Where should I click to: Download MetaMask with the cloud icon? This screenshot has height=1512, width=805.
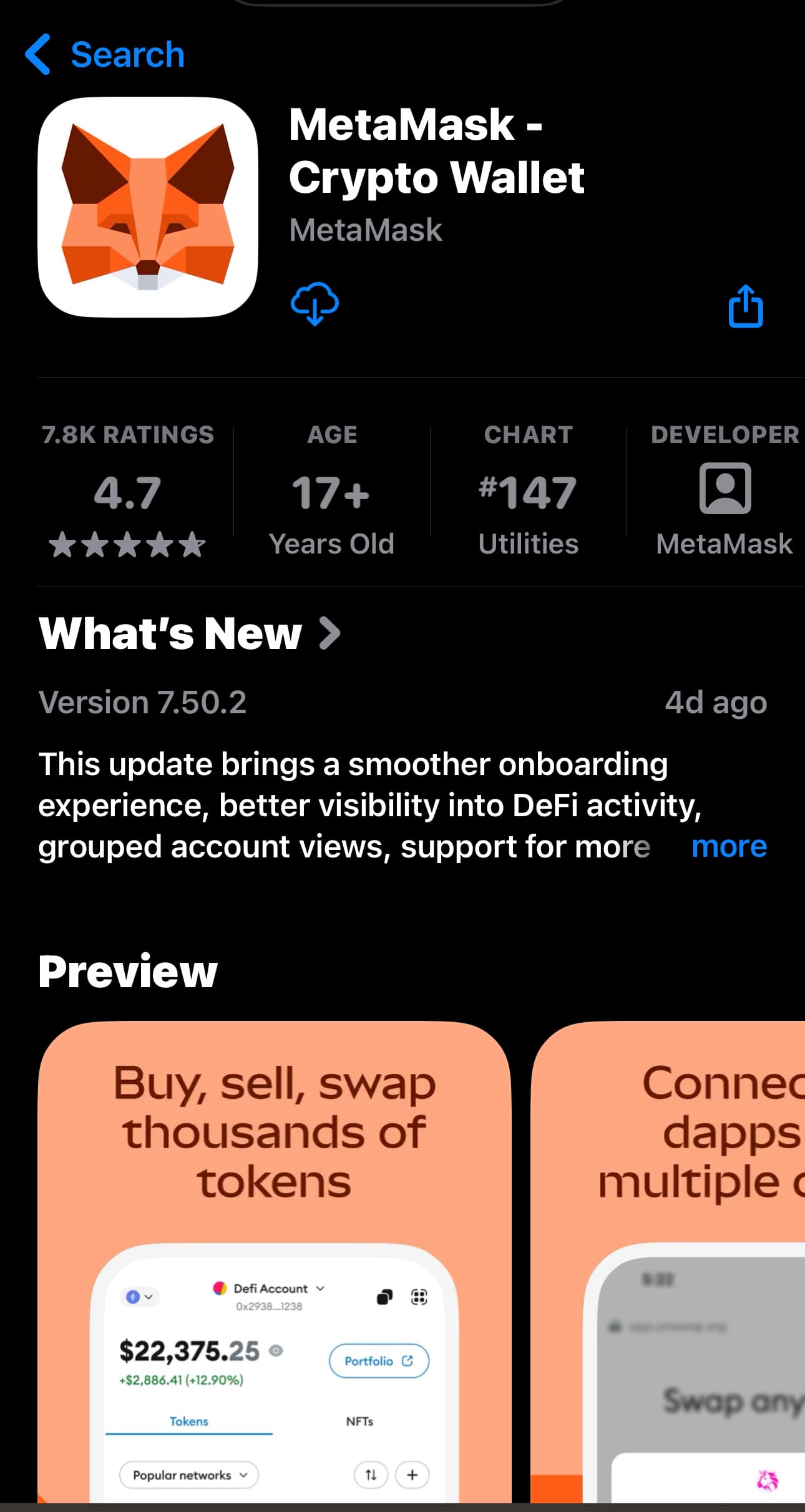pyautogui.click(x=315, y=304)
